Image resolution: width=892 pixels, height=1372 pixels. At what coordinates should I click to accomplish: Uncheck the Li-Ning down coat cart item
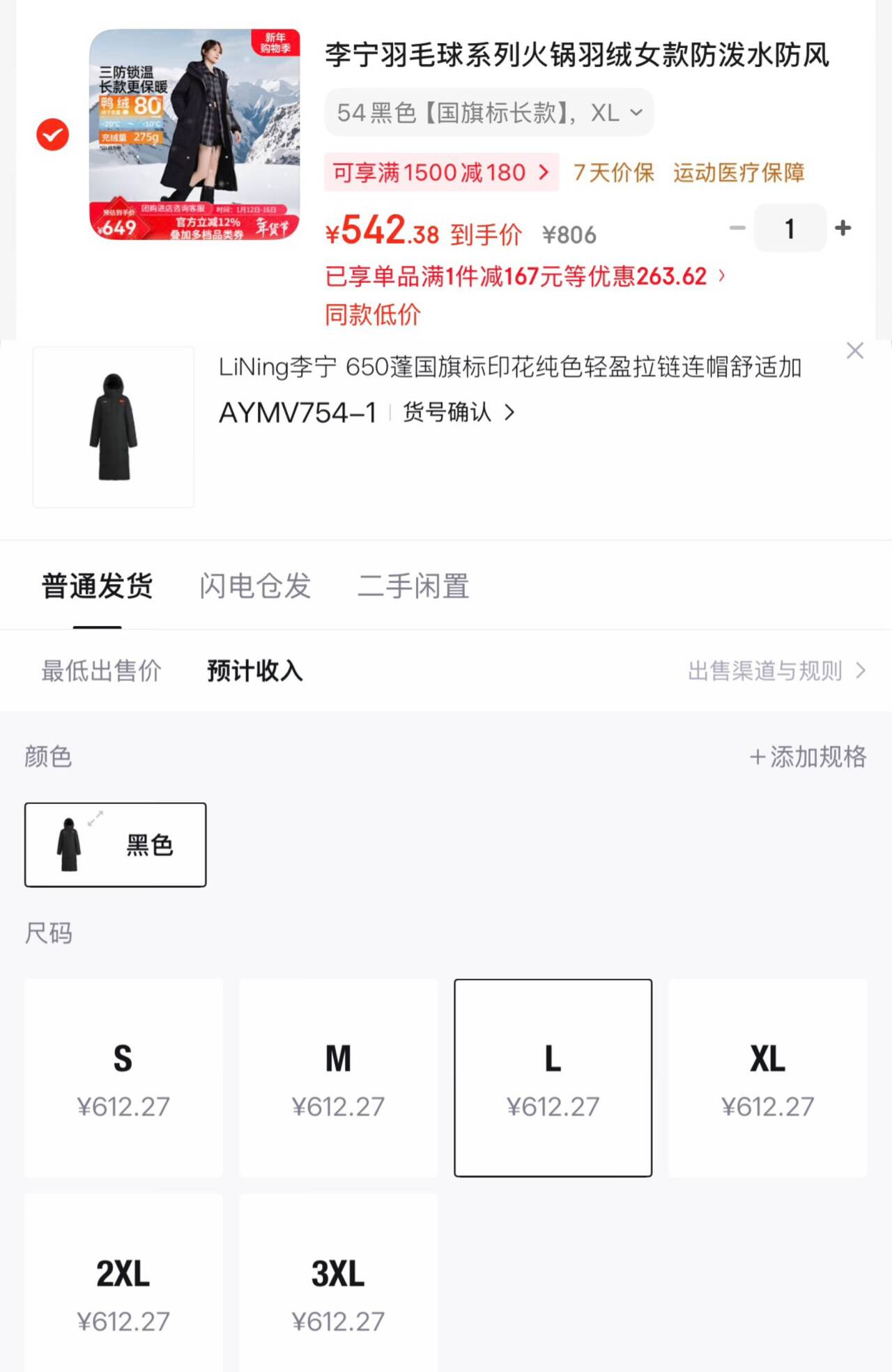(53, 135)
